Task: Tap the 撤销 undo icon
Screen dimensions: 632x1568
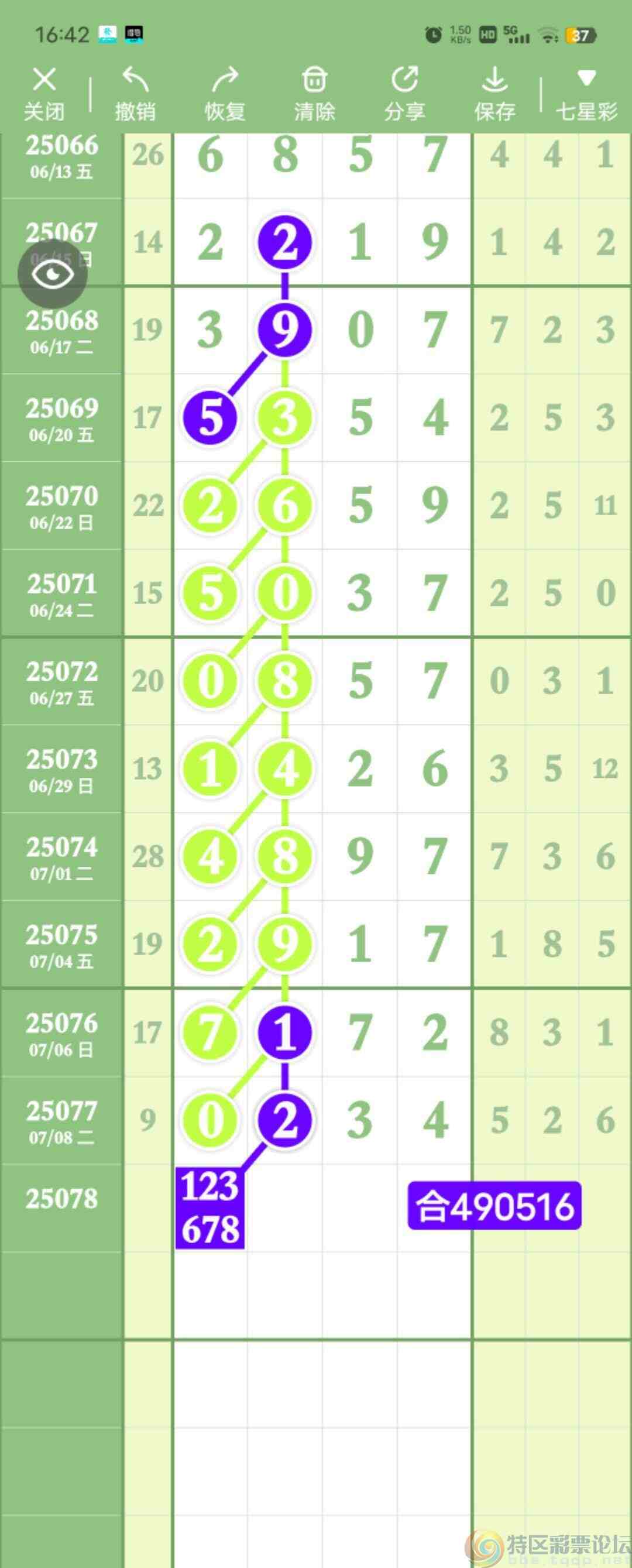Action: click(134, 79)
